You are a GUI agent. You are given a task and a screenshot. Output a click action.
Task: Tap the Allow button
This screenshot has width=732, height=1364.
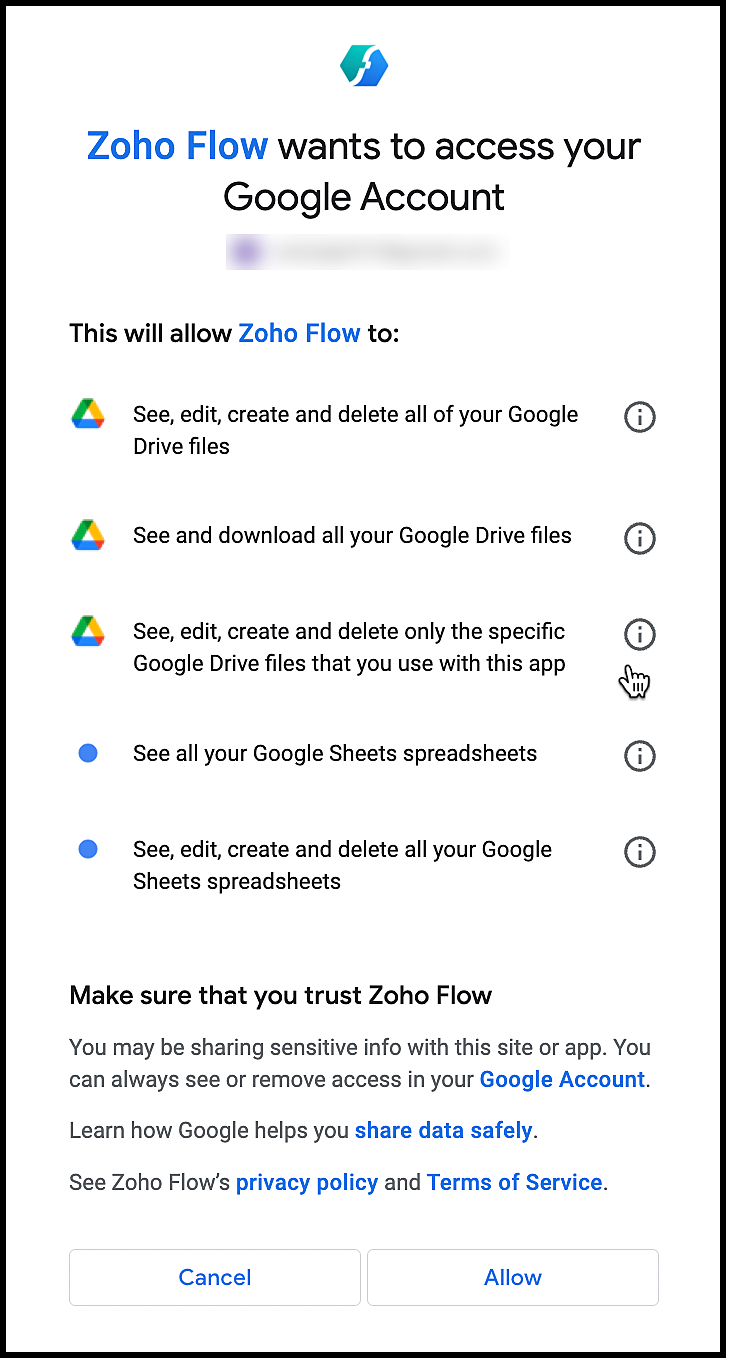(512, 1277)
